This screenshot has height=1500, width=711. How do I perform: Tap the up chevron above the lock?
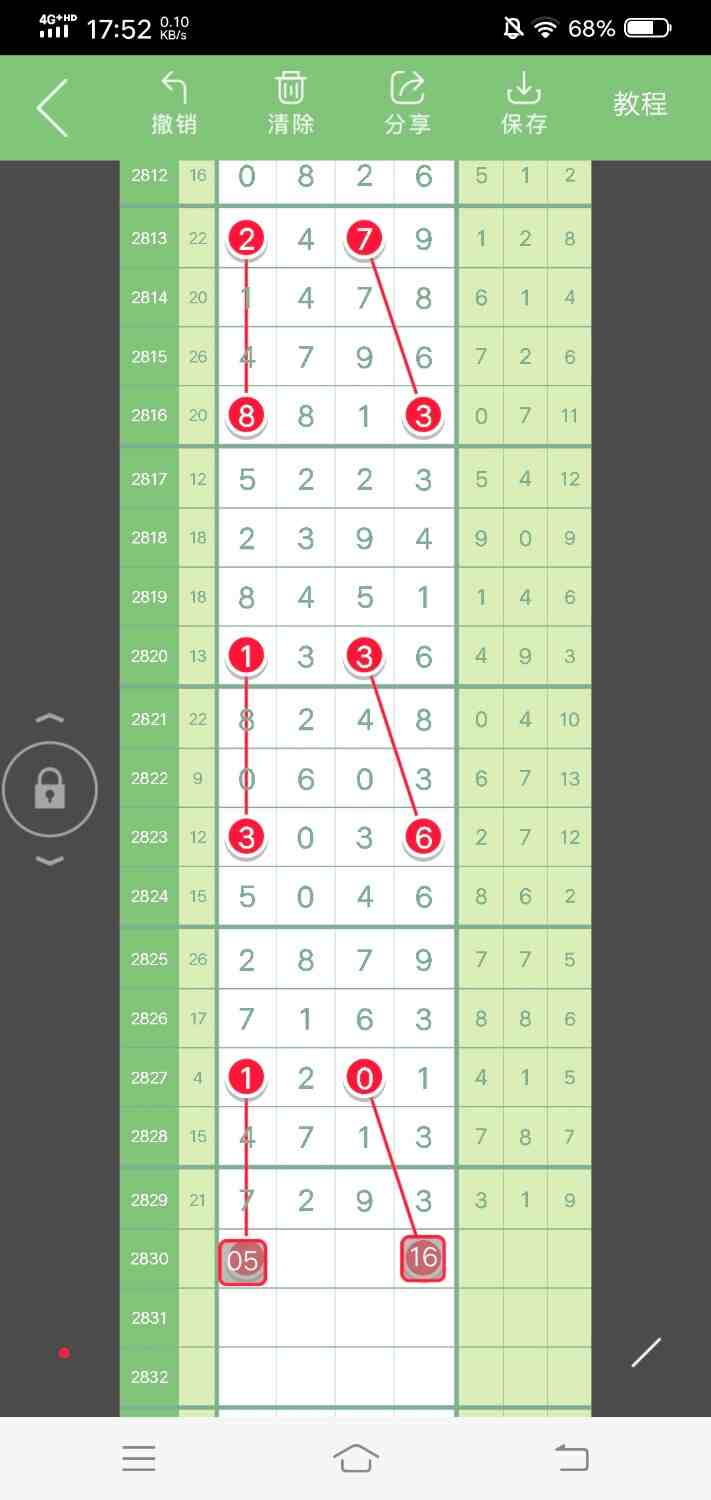coord(50,719)
